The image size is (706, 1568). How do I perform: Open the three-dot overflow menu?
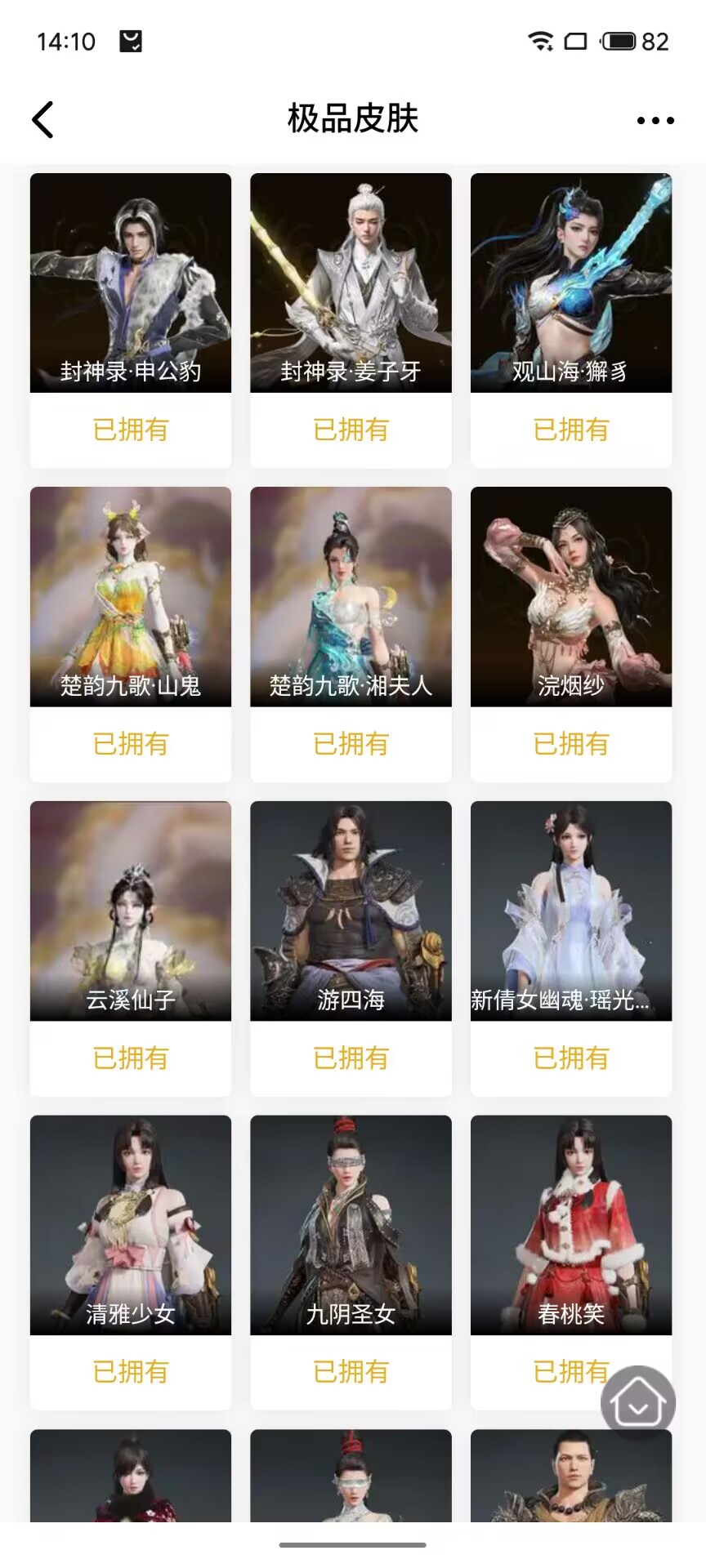[x=654, y=118]
